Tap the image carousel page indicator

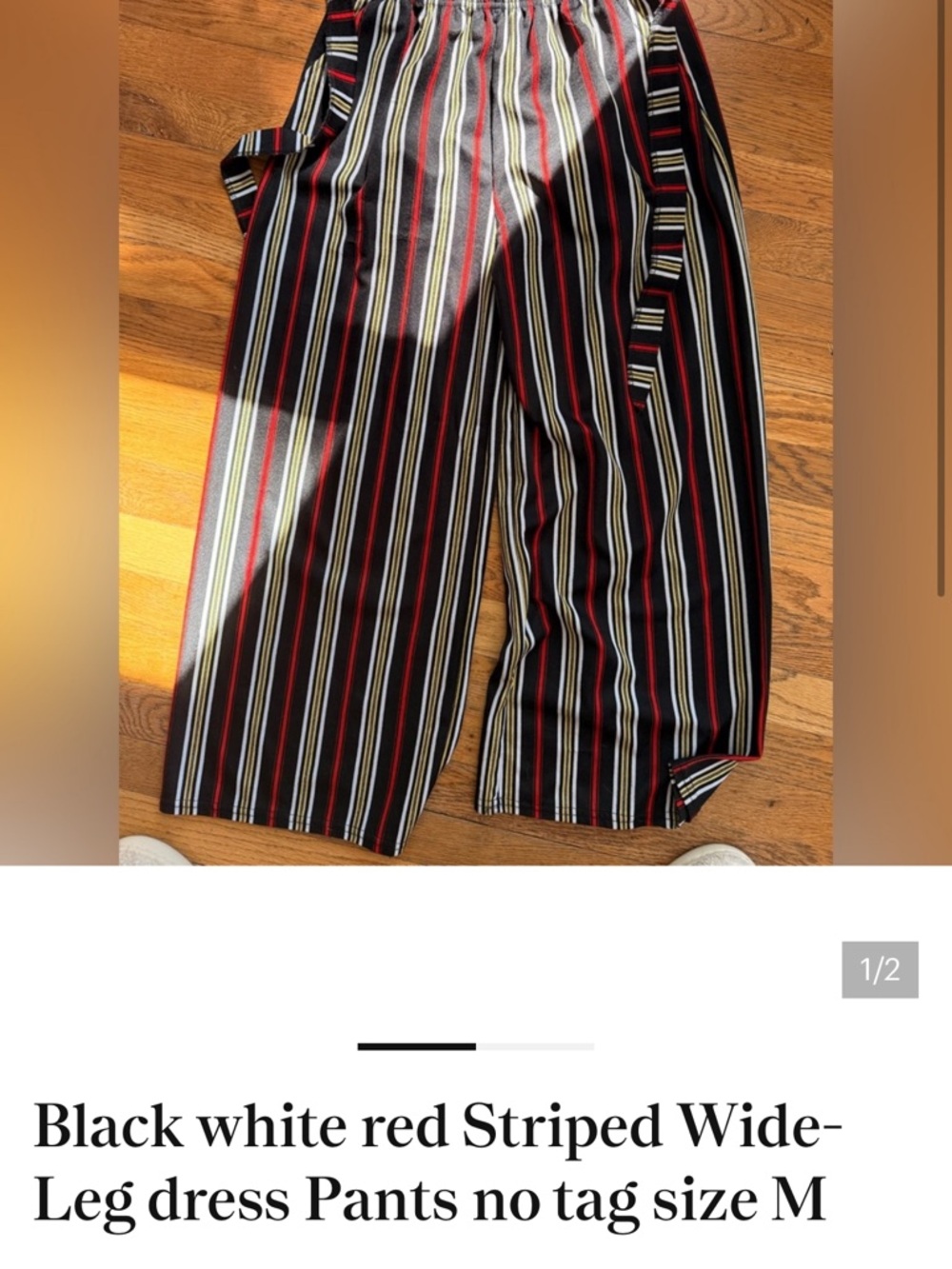pos(475,1046)
